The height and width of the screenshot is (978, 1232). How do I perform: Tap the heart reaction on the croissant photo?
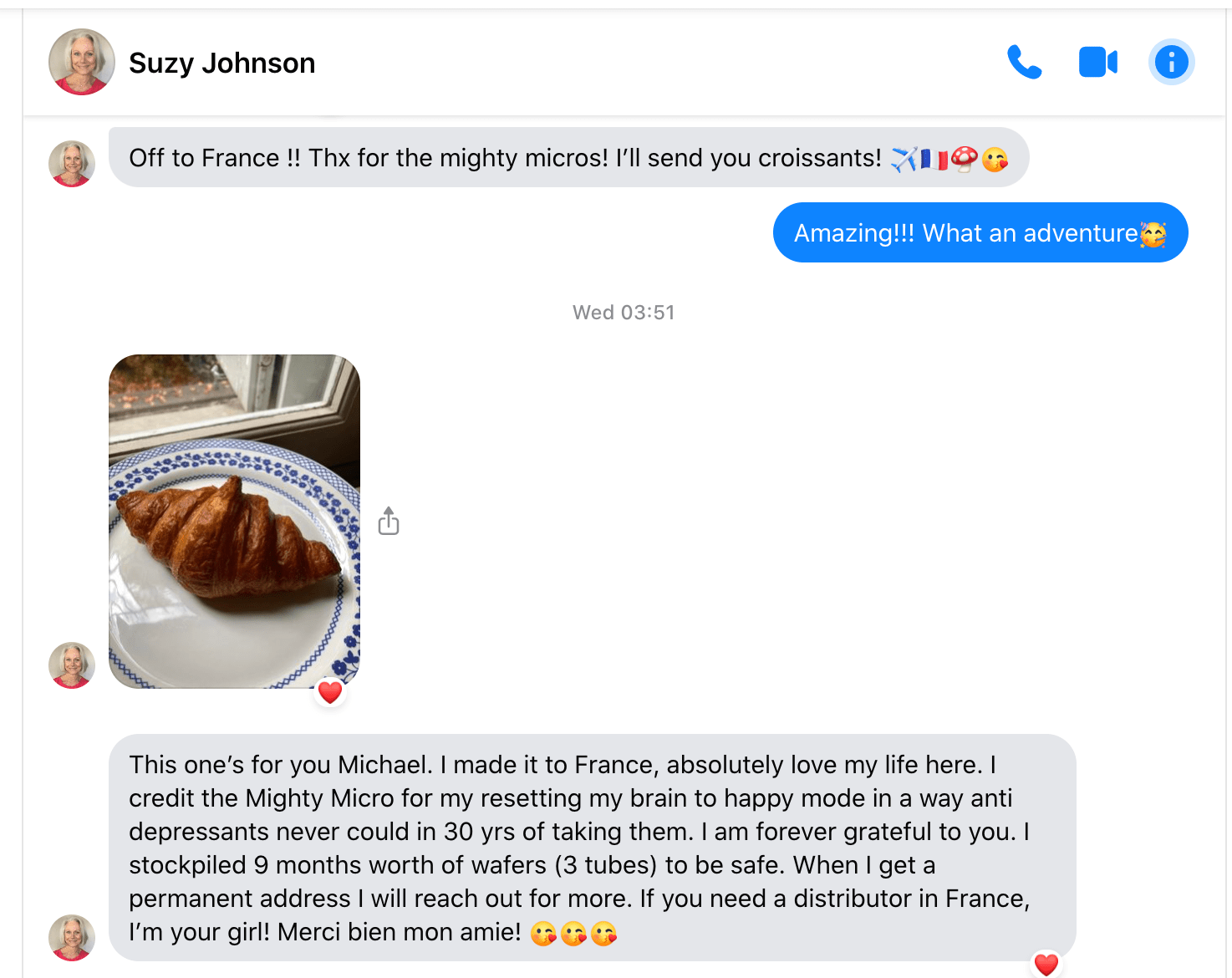click(330, 692)
